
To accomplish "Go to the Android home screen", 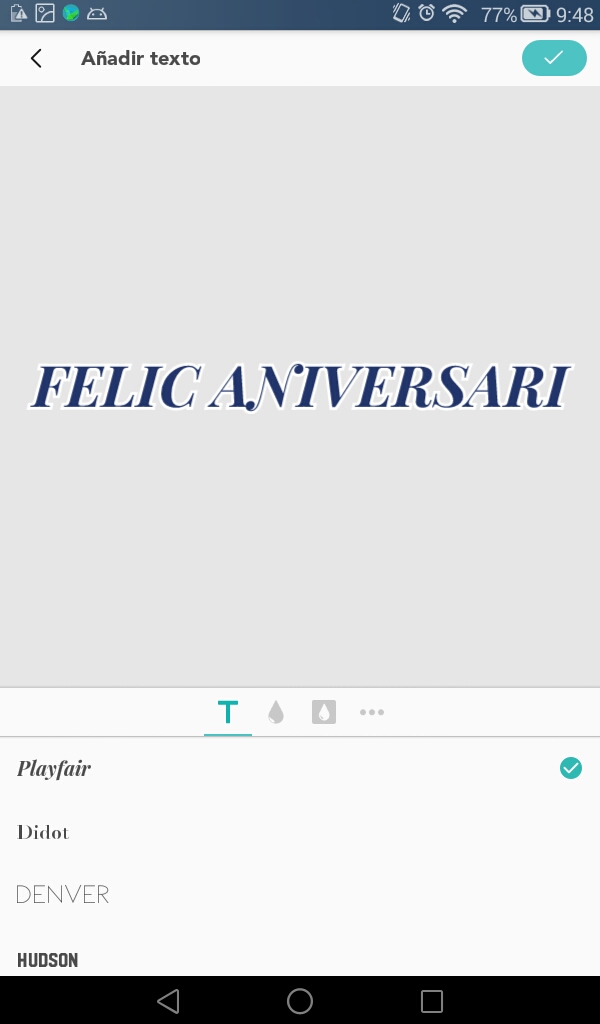I will click(300, 1000).
